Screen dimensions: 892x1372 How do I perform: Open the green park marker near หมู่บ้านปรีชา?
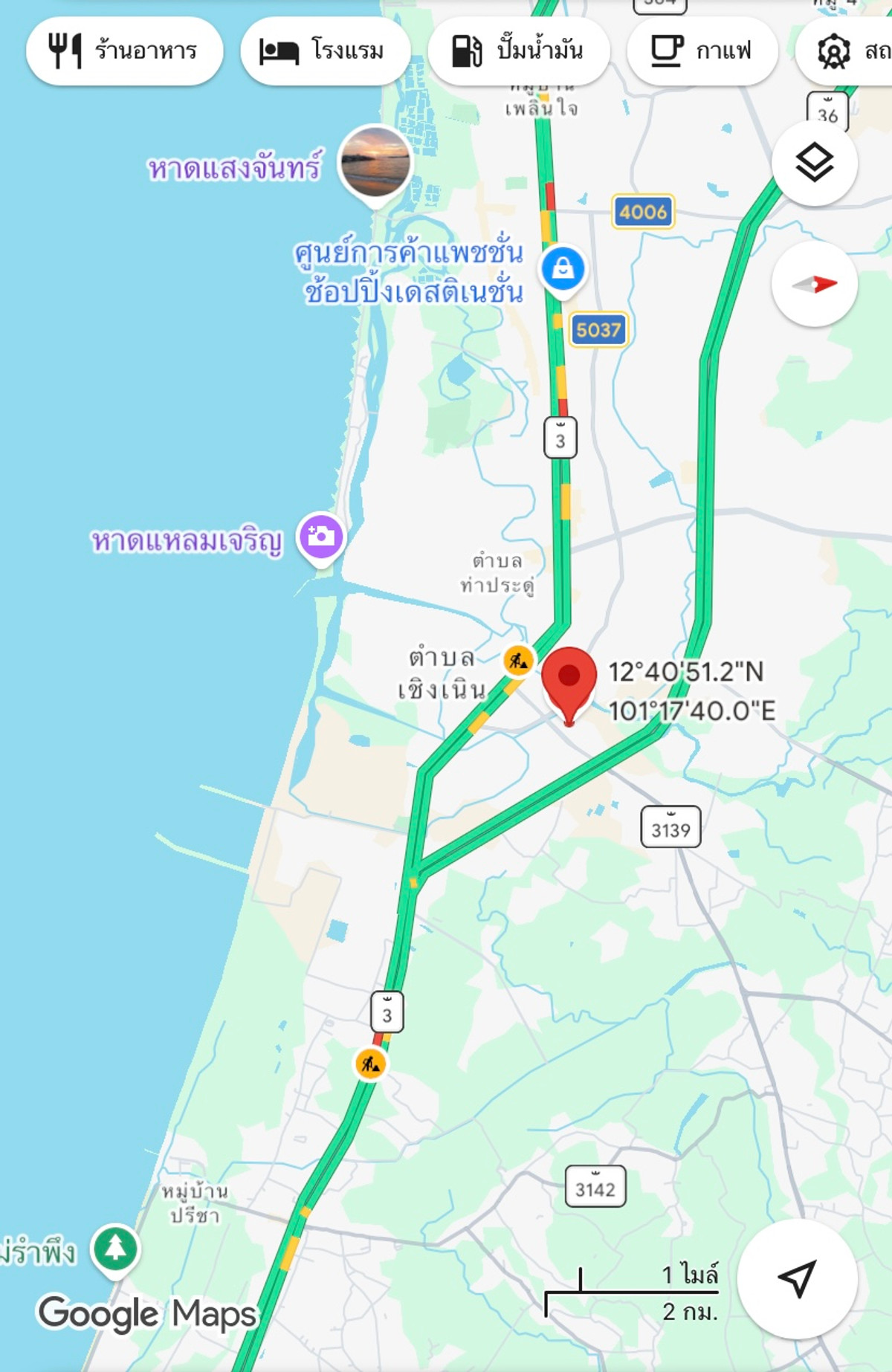[x=115, y=1249]
